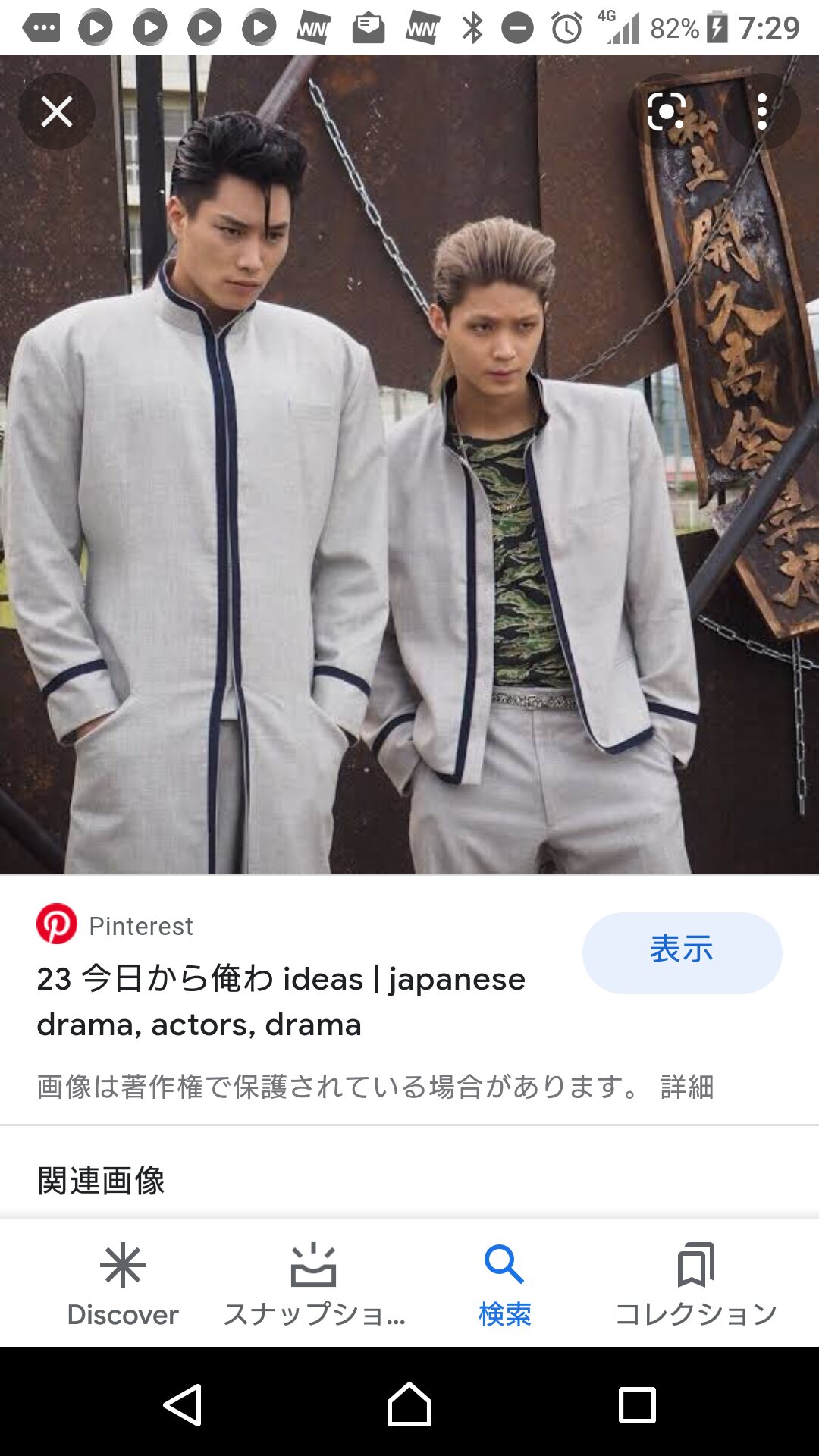This screenshot has width=819, height=1456.
Task: Open the 詳細 copyright details link
Action: point(687,1087)
